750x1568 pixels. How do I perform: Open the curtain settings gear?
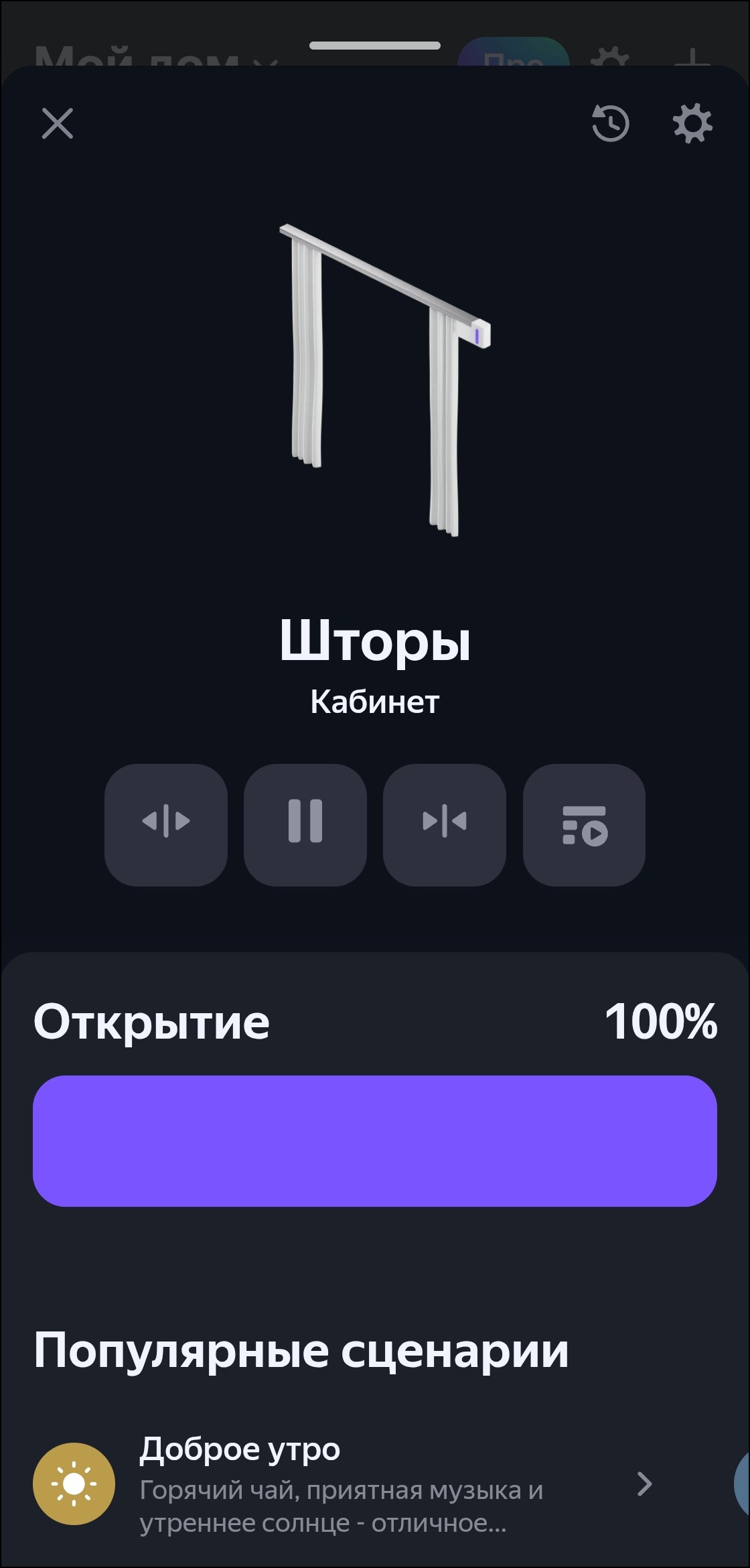[x=692, y=124]
